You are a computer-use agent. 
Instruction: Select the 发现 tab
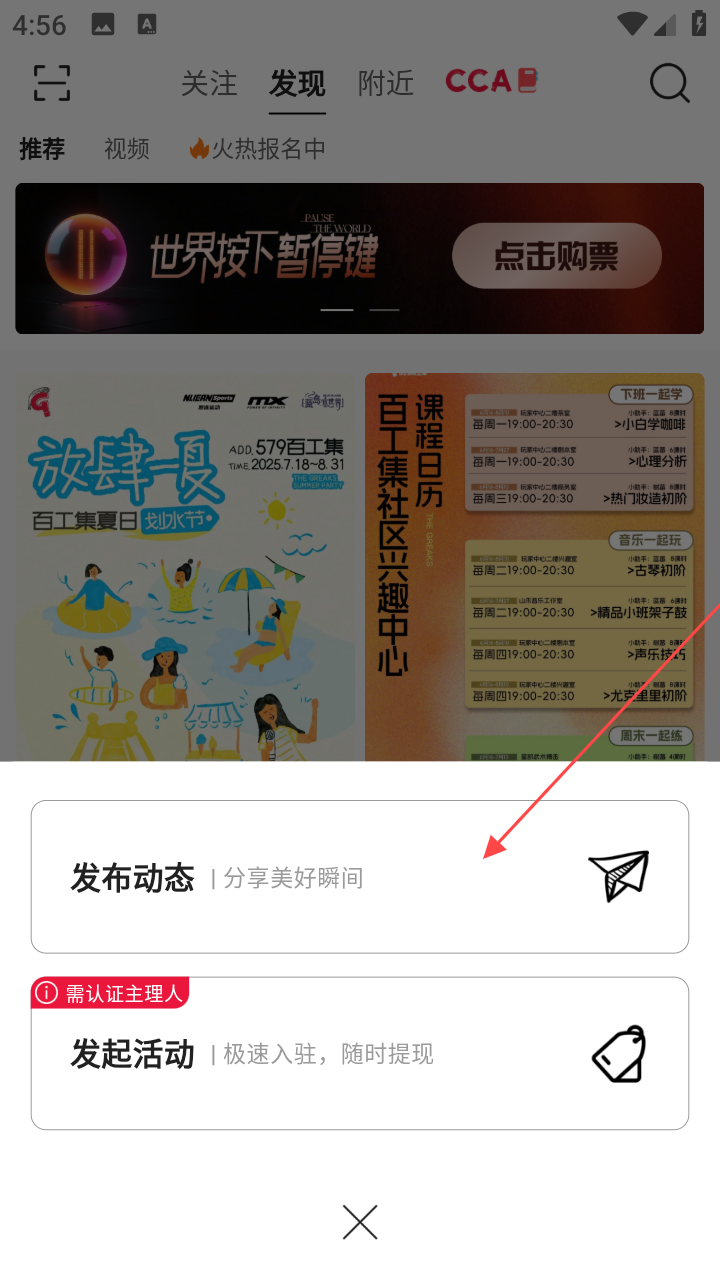[297, 84]
